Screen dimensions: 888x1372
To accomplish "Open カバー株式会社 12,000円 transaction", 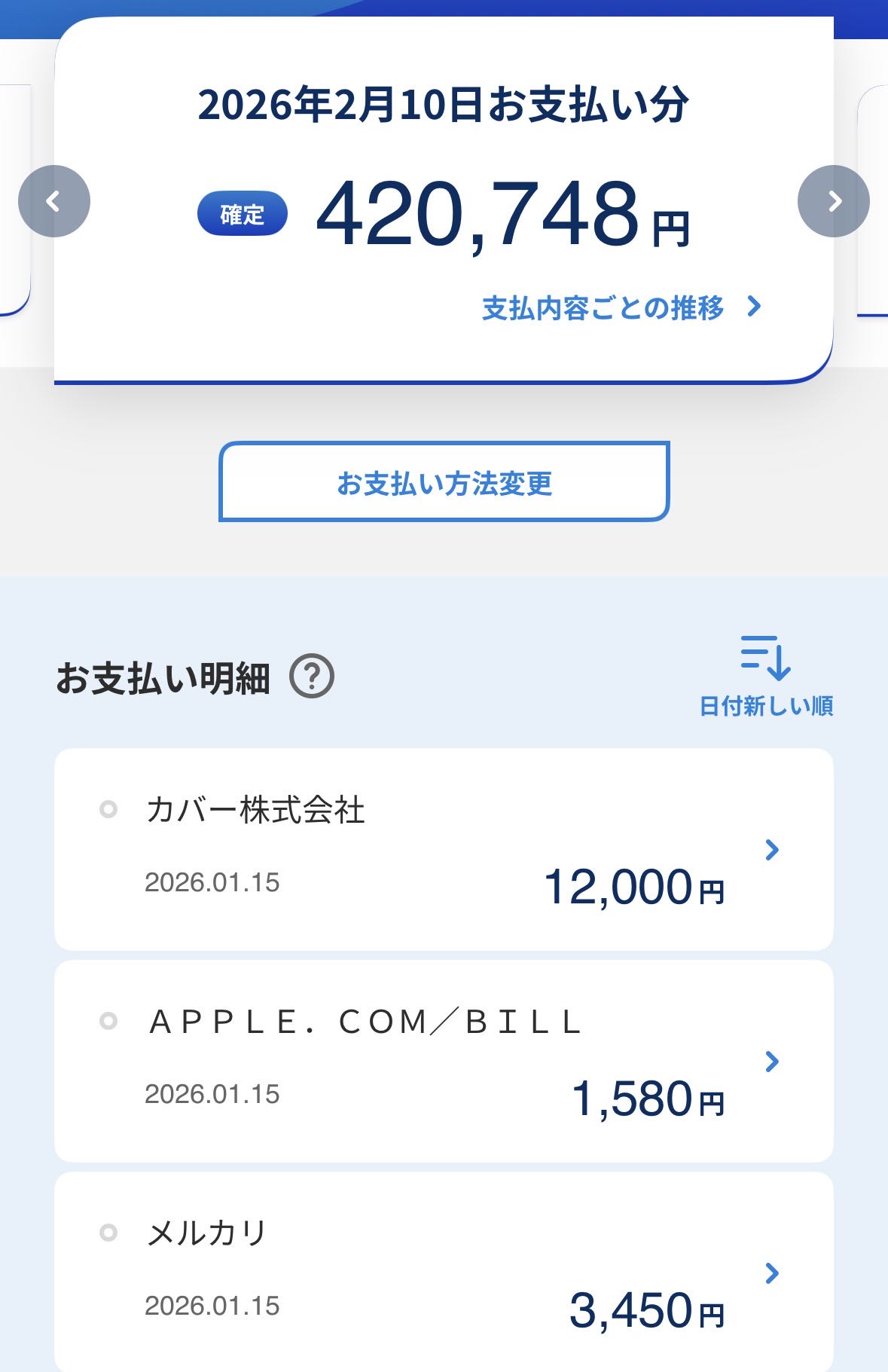I will coord(444,849).
